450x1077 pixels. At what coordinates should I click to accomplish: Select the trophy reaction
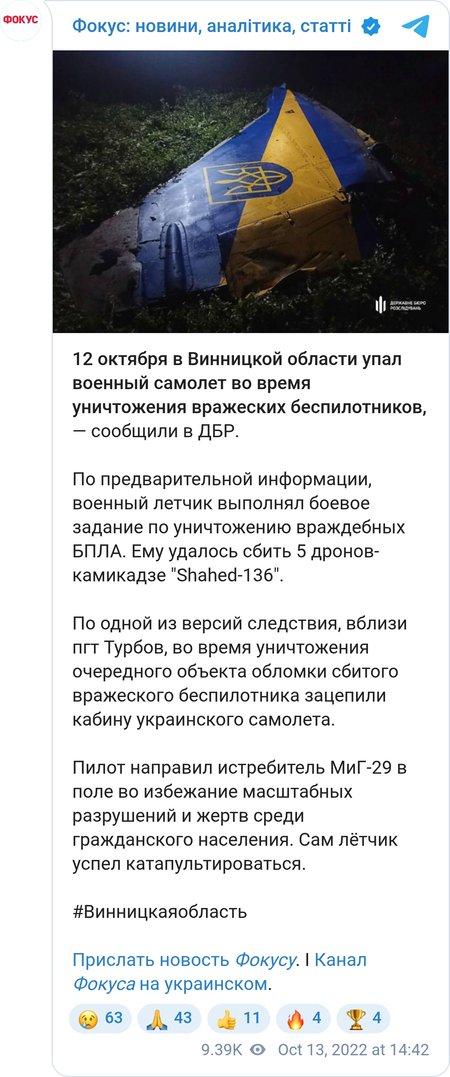363,1019
